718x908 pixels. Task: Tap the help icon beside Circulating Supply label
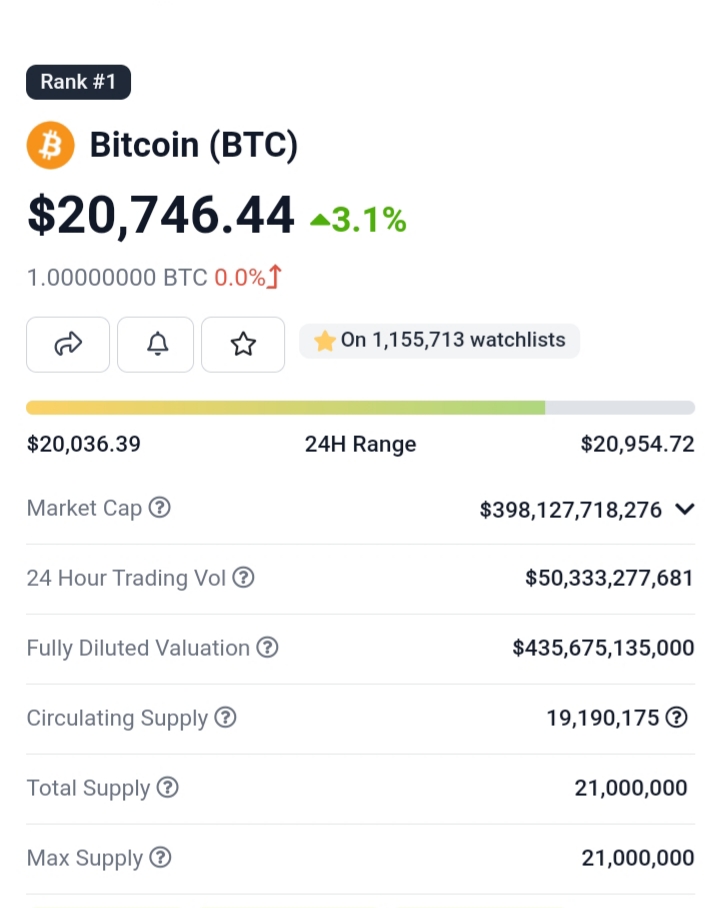[226, 718]
